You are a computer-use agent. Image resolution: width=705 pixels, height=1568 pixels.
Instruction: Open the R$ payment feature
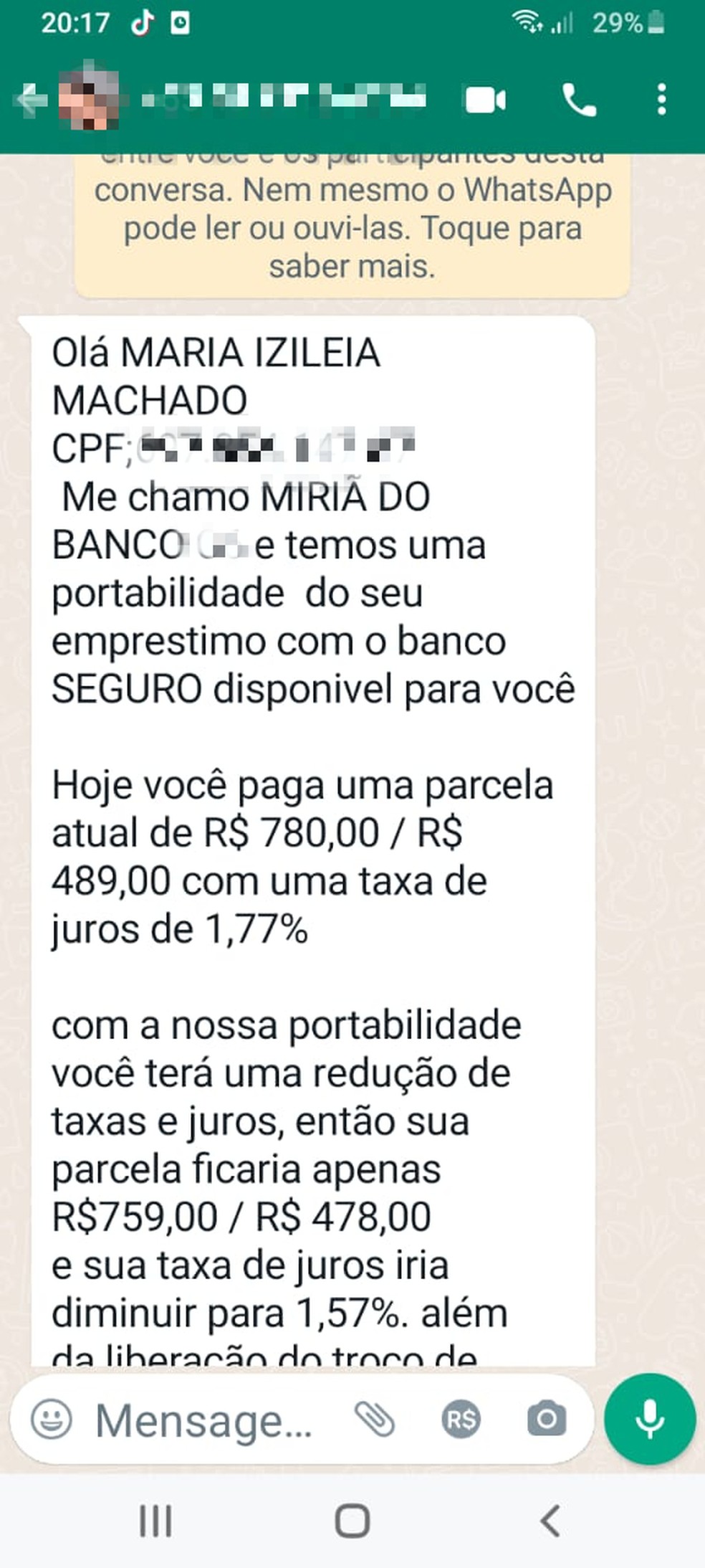pyautogui.click(x=463, y=1417)
